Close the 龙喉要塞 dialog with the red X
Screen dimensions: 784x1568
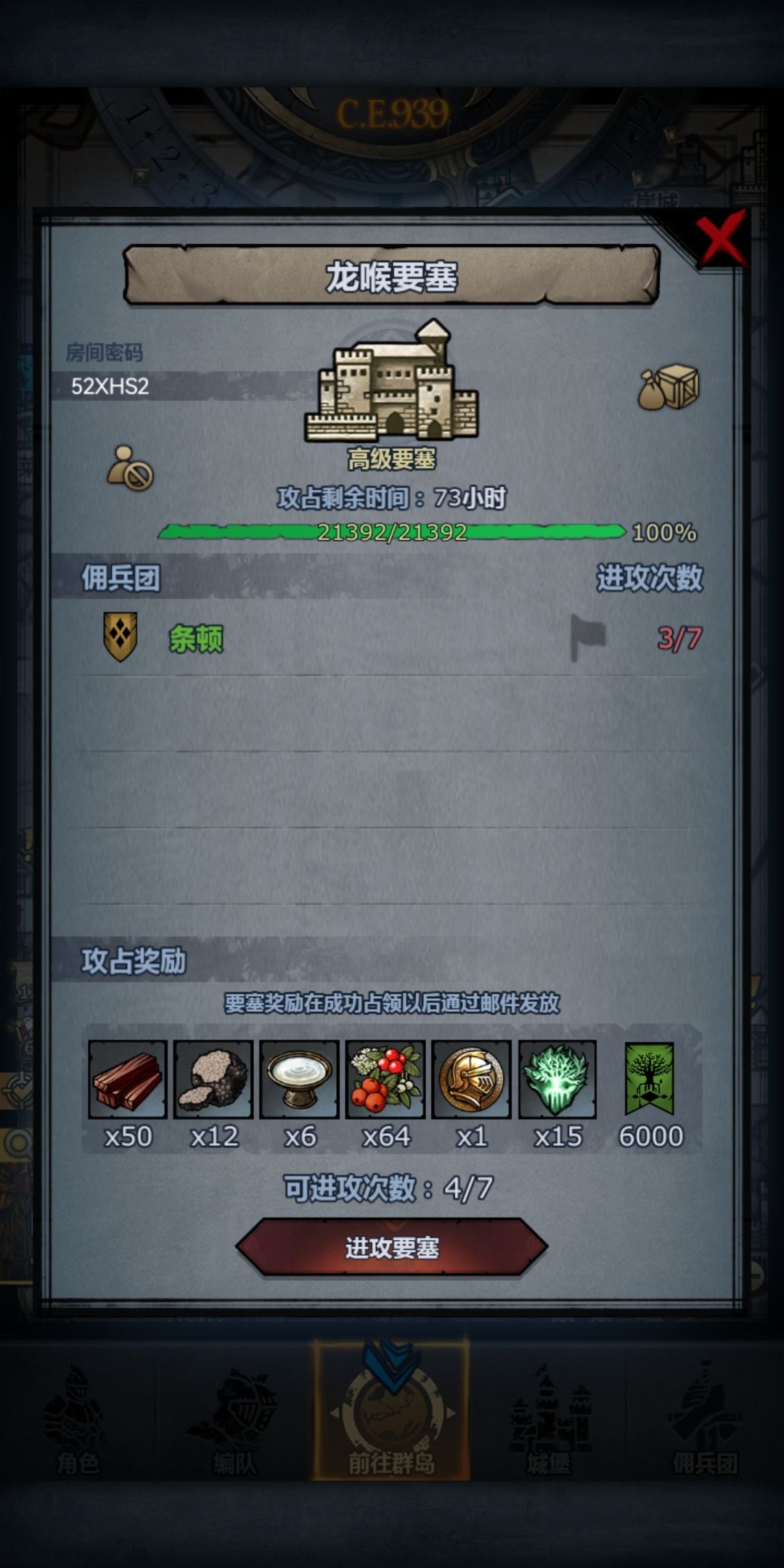click(721, 239)
